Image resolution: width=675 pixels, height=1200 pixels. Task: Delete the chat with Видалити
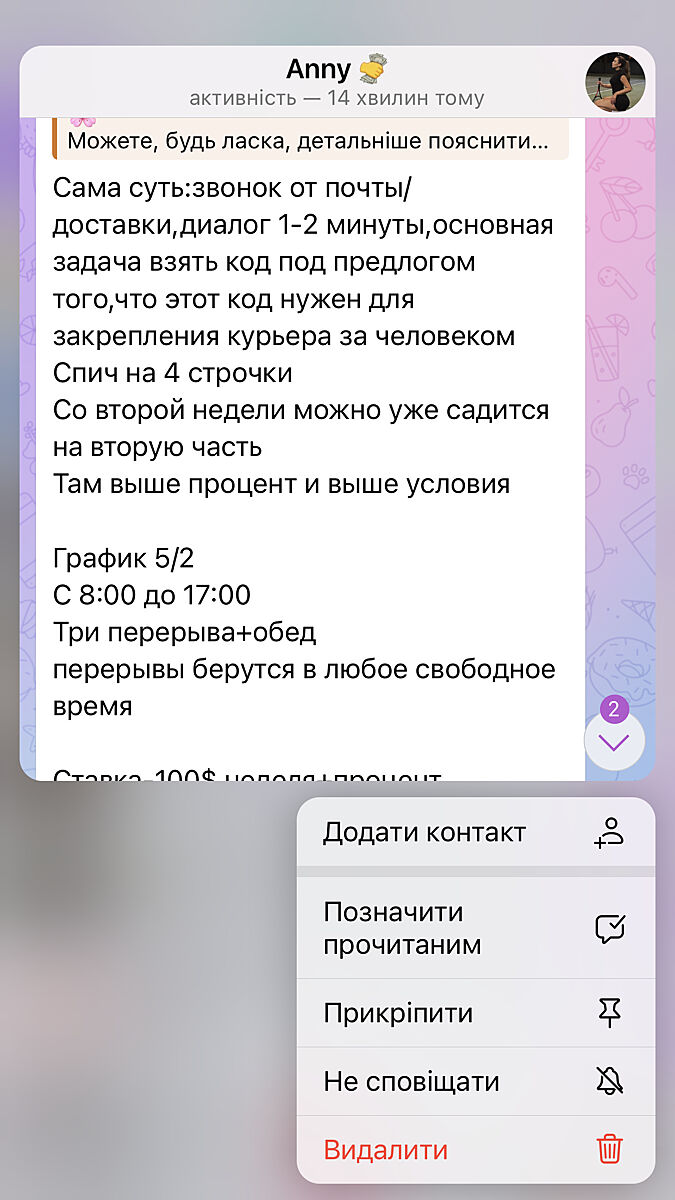[x=475, y=1150]
